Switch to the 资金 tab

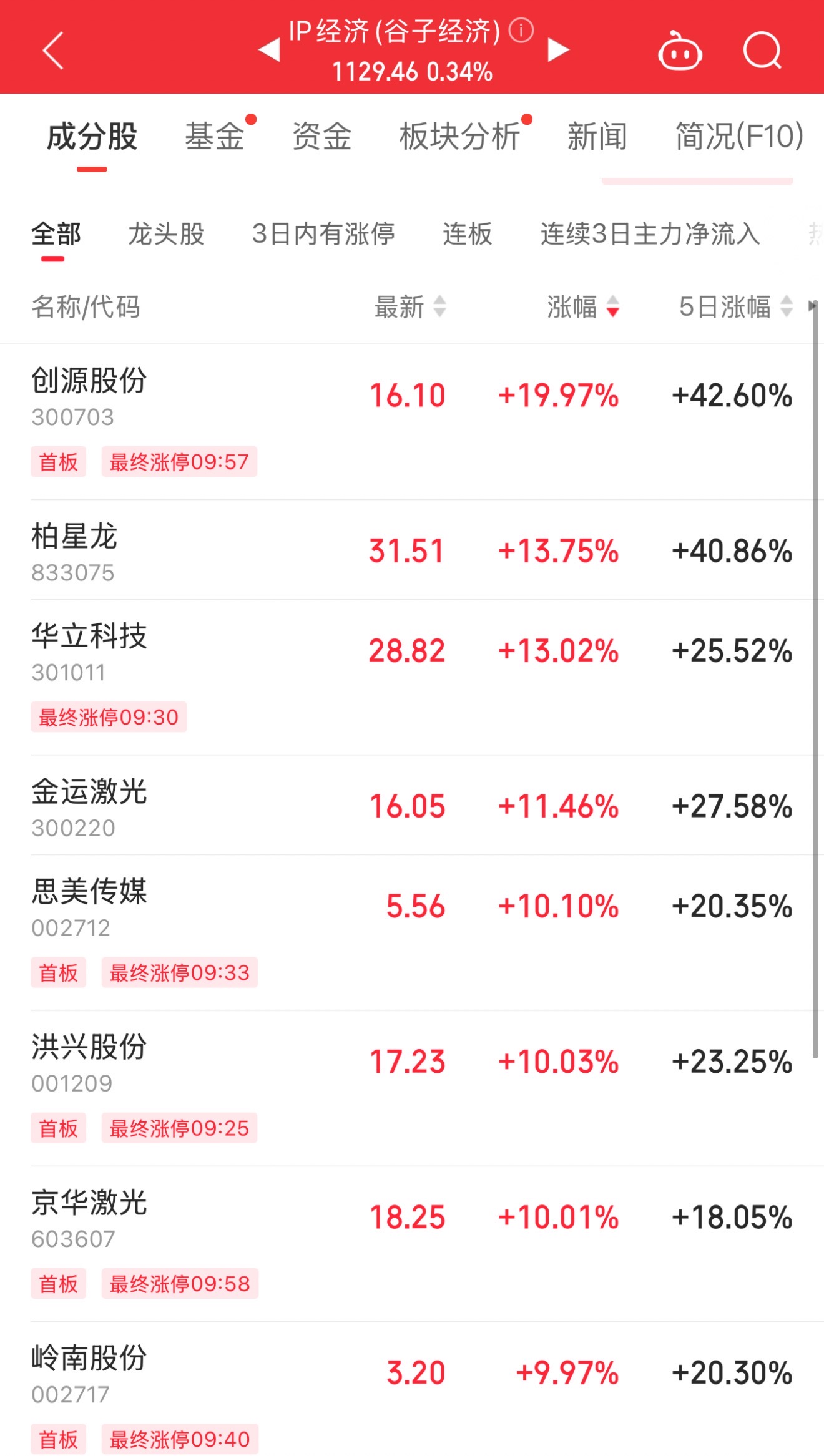click(x=322, y=137)
